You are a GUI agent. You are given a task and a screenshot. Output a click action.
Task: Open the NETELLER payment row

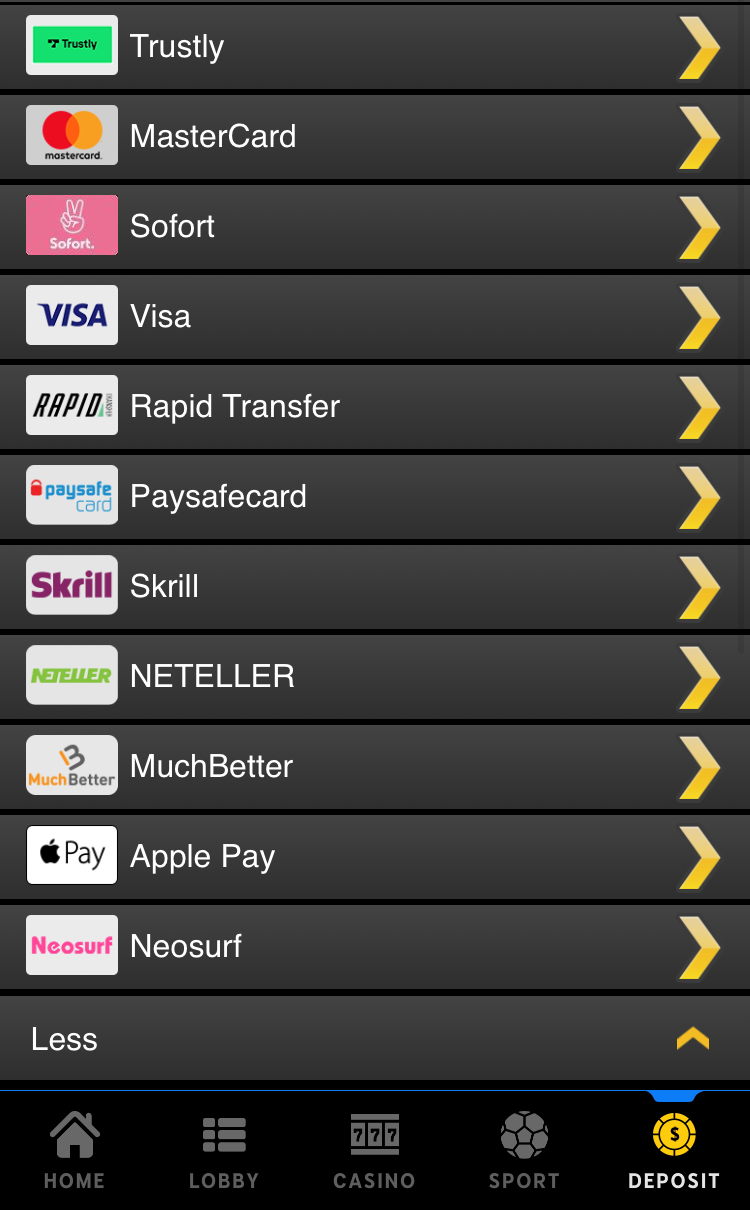(x=375, y=676)
